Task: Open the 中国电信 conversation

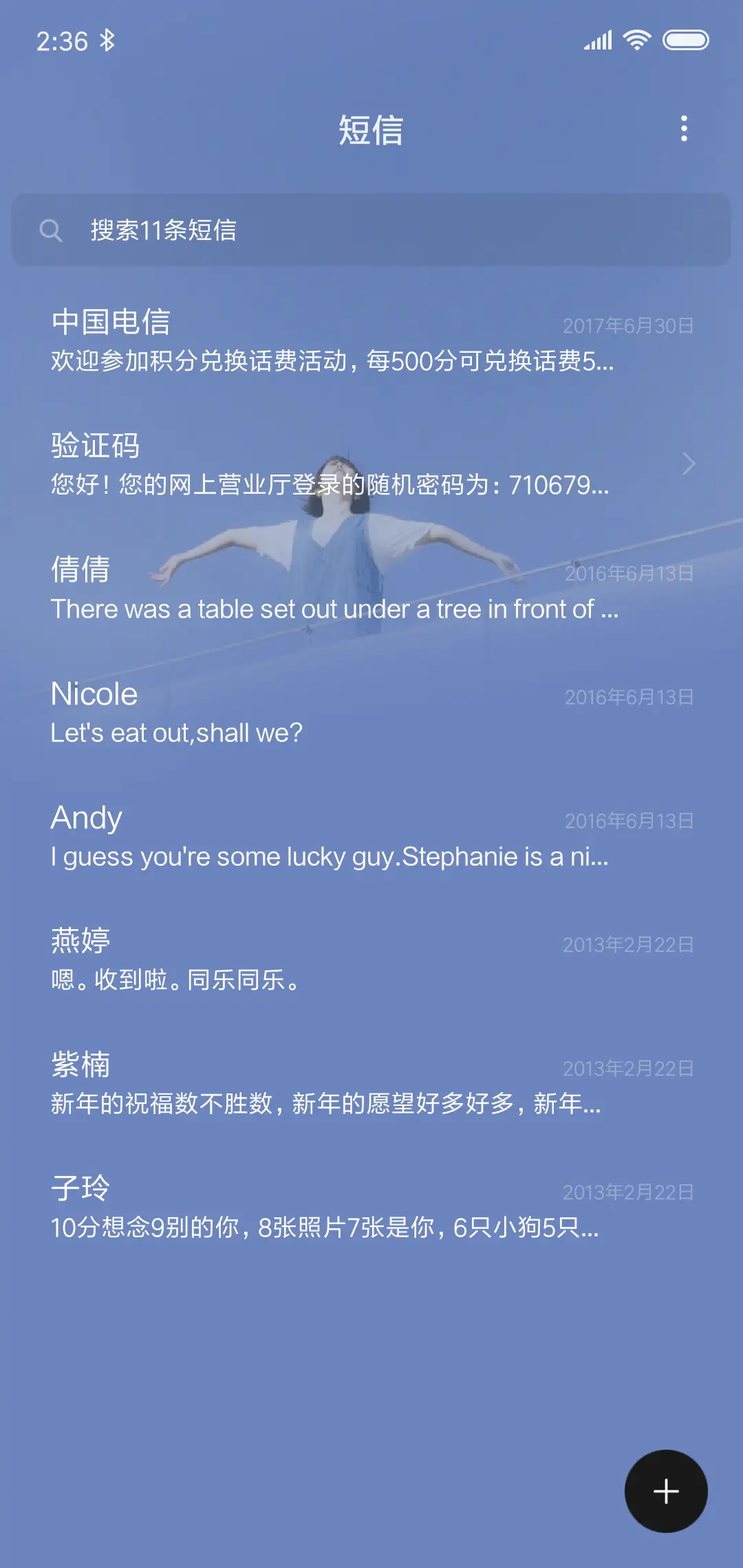Action: click(275, 340)
